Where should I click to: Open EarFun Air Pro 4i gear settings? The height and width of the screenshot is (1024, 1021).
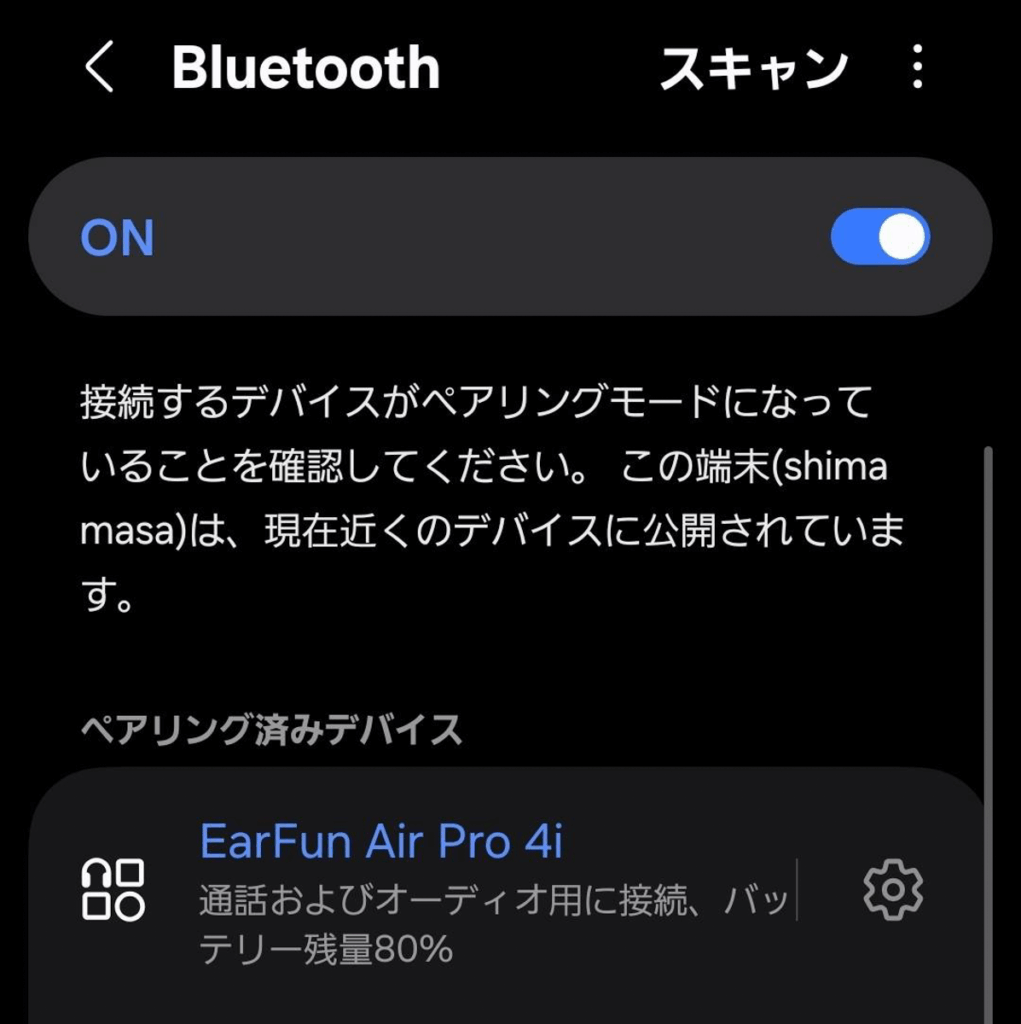click(892, 888)
